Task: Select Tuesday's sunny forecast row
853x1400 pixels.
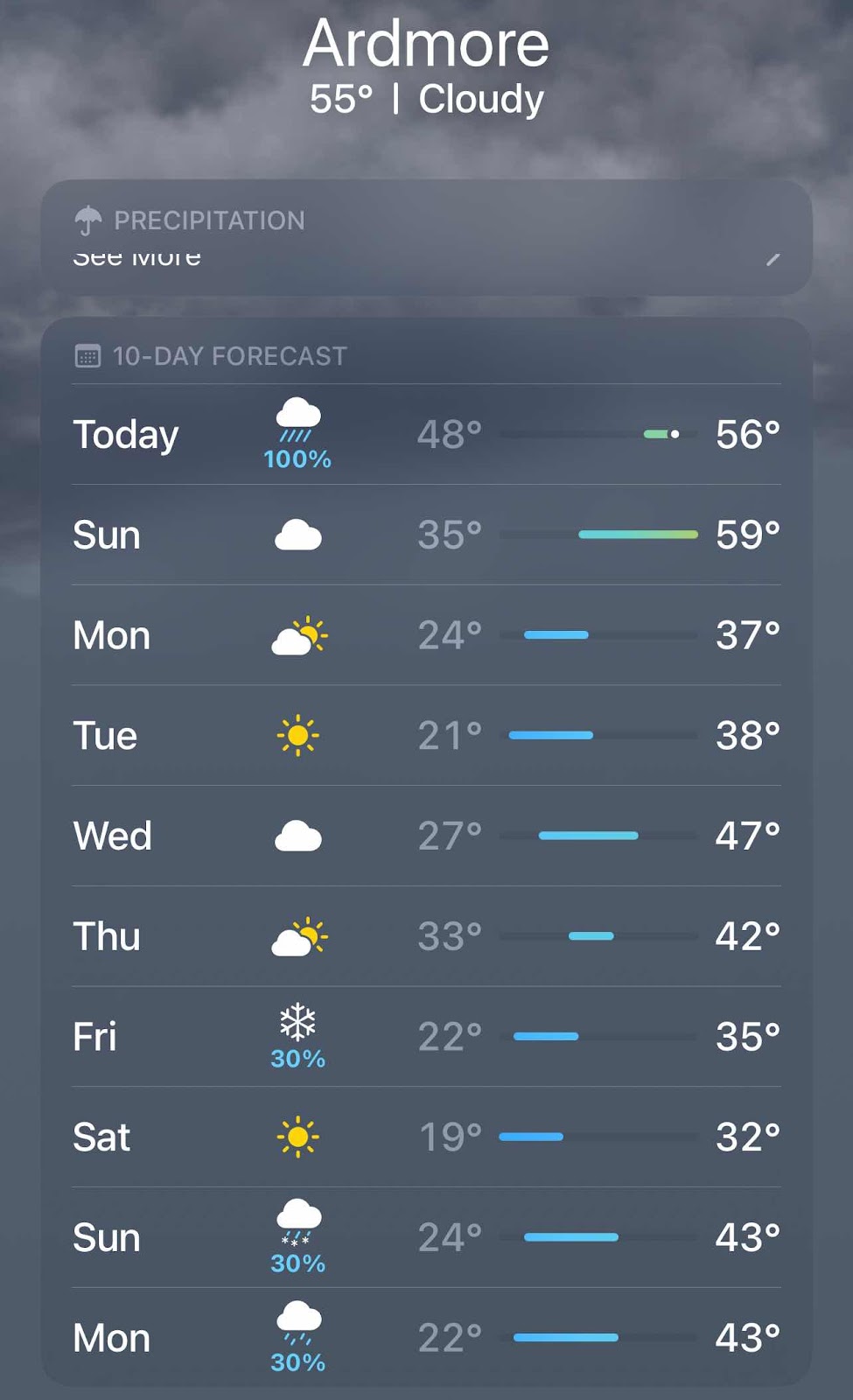Action: pyautogui.click(x=426, y=736)
